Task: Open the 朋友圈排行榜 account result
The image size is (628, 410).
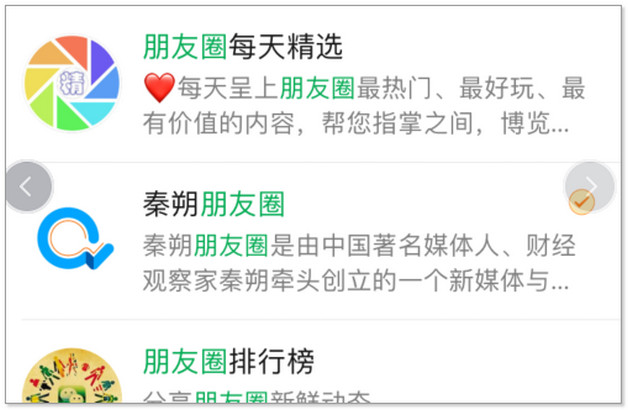Action: click(228, 361)
